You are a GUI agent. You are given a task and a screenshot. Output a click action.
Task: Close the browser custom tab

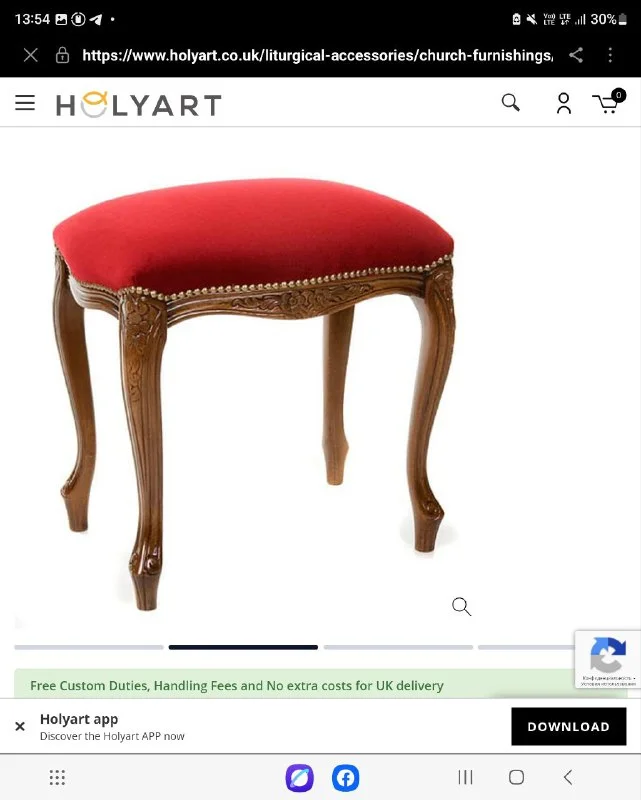tap(31, 55)
